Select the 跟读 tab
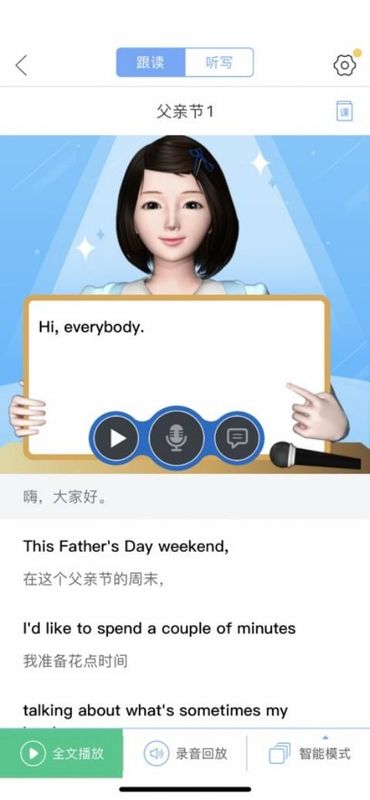370x800 pixels. tap(151, 62)
